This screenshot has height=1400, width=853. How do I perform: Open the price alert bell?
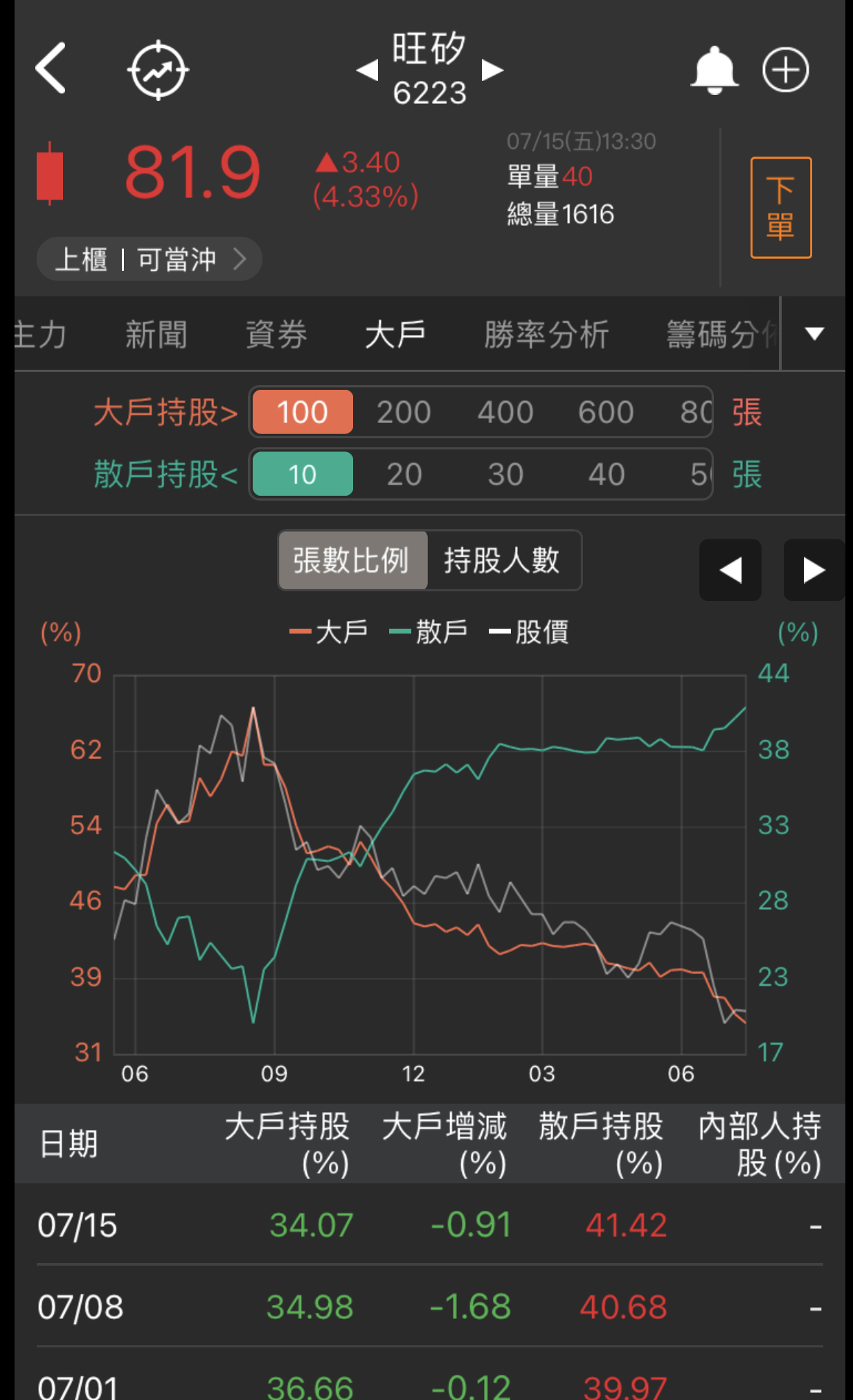pyautogui.click(x=714, y=70)
